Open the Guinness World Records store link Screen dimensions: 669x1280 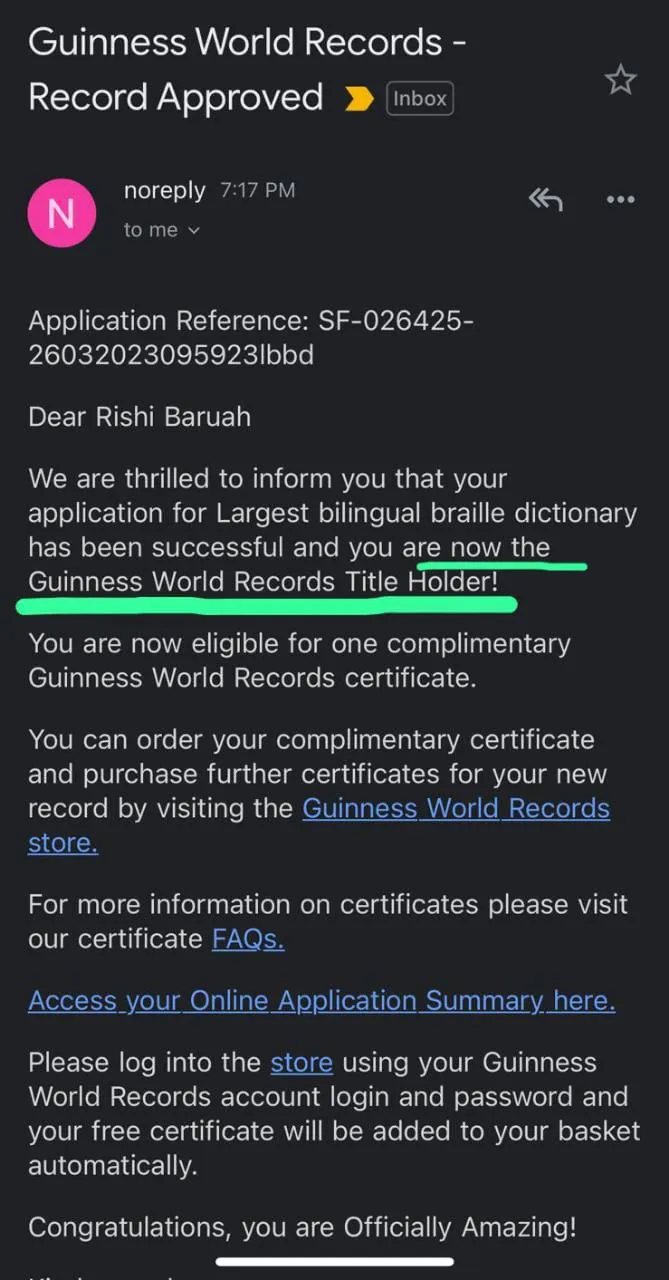click(319, 825)
